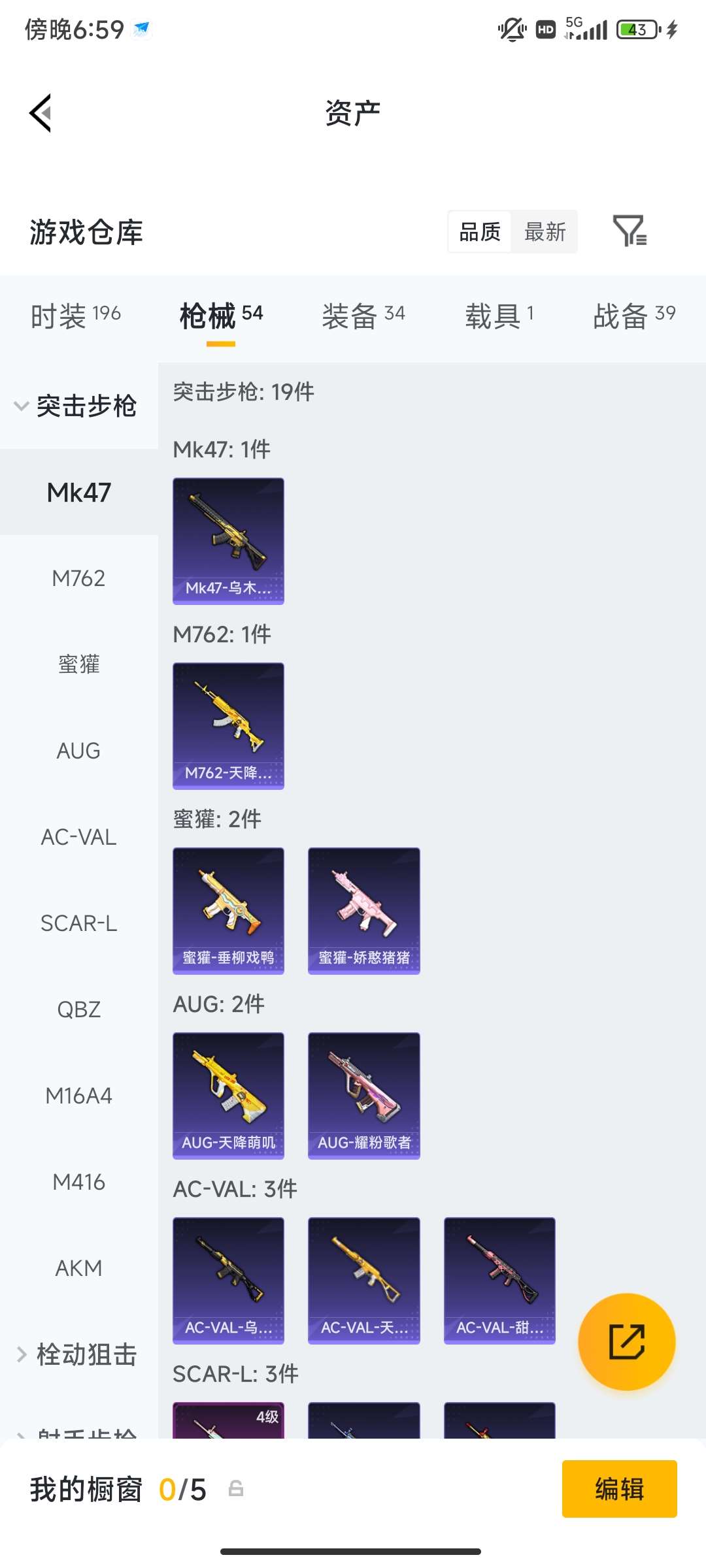Viewport: 706px width, 1568px height.
Task: Open the 蜜獾-垂柳戏鸭 skin card
Action: 227,910
